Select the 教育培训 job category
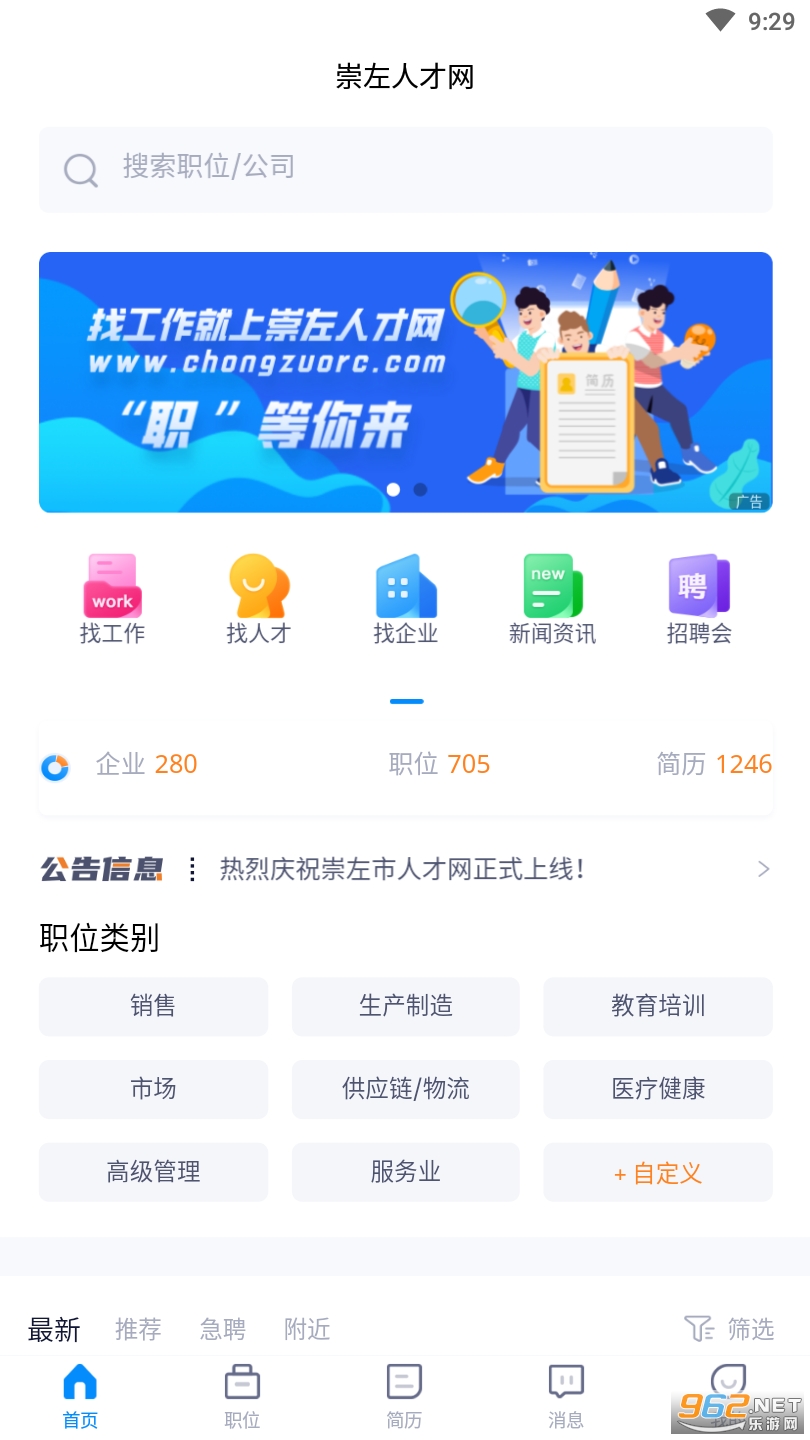This screenshot has height=1440, width=810. pos(658,1006)
